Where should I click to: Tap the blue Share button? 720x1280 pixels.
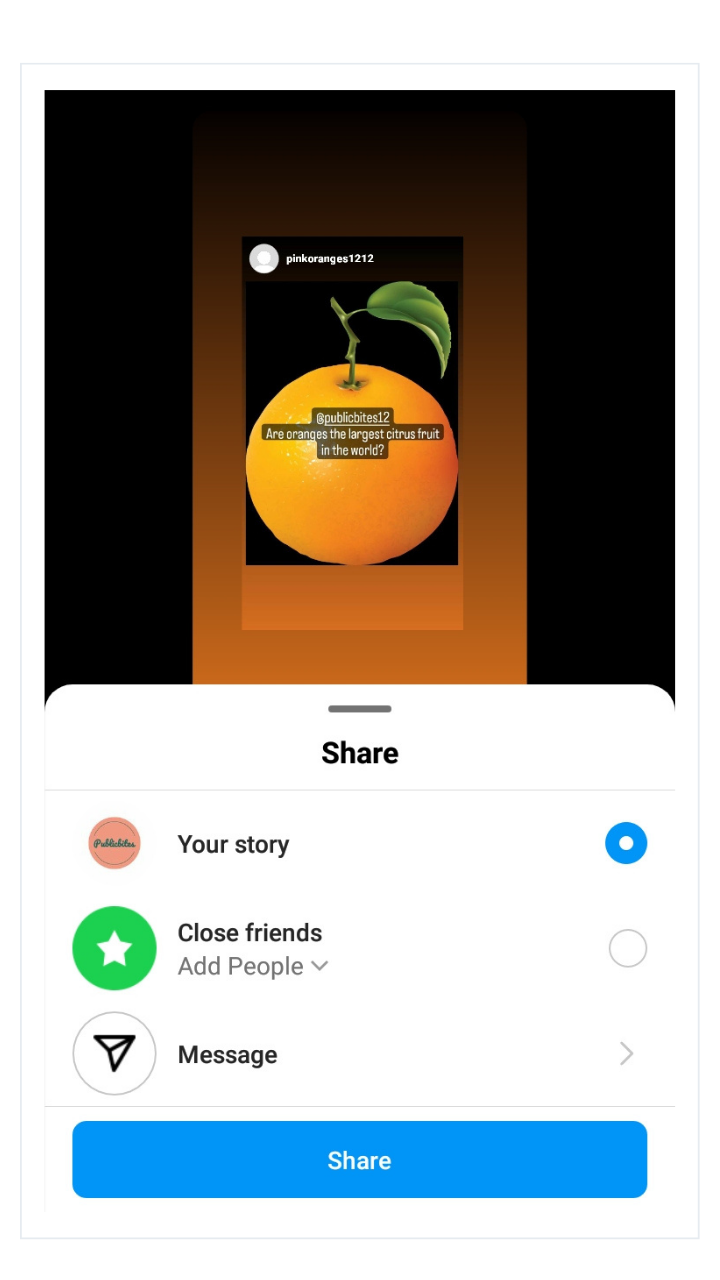pos(359,1160)
